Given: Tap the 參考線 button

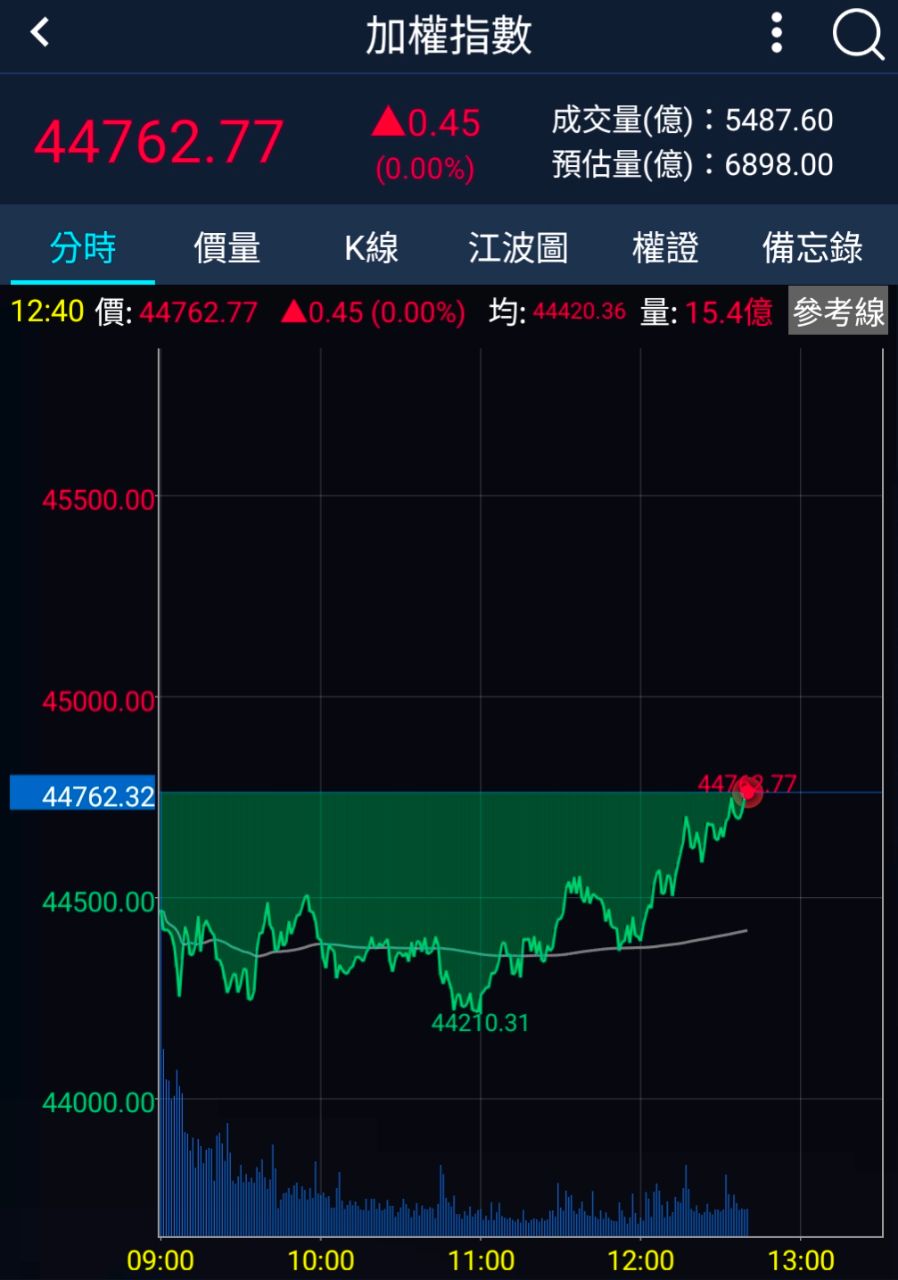Looking at the screenshot, I should (x=838, y=312).
